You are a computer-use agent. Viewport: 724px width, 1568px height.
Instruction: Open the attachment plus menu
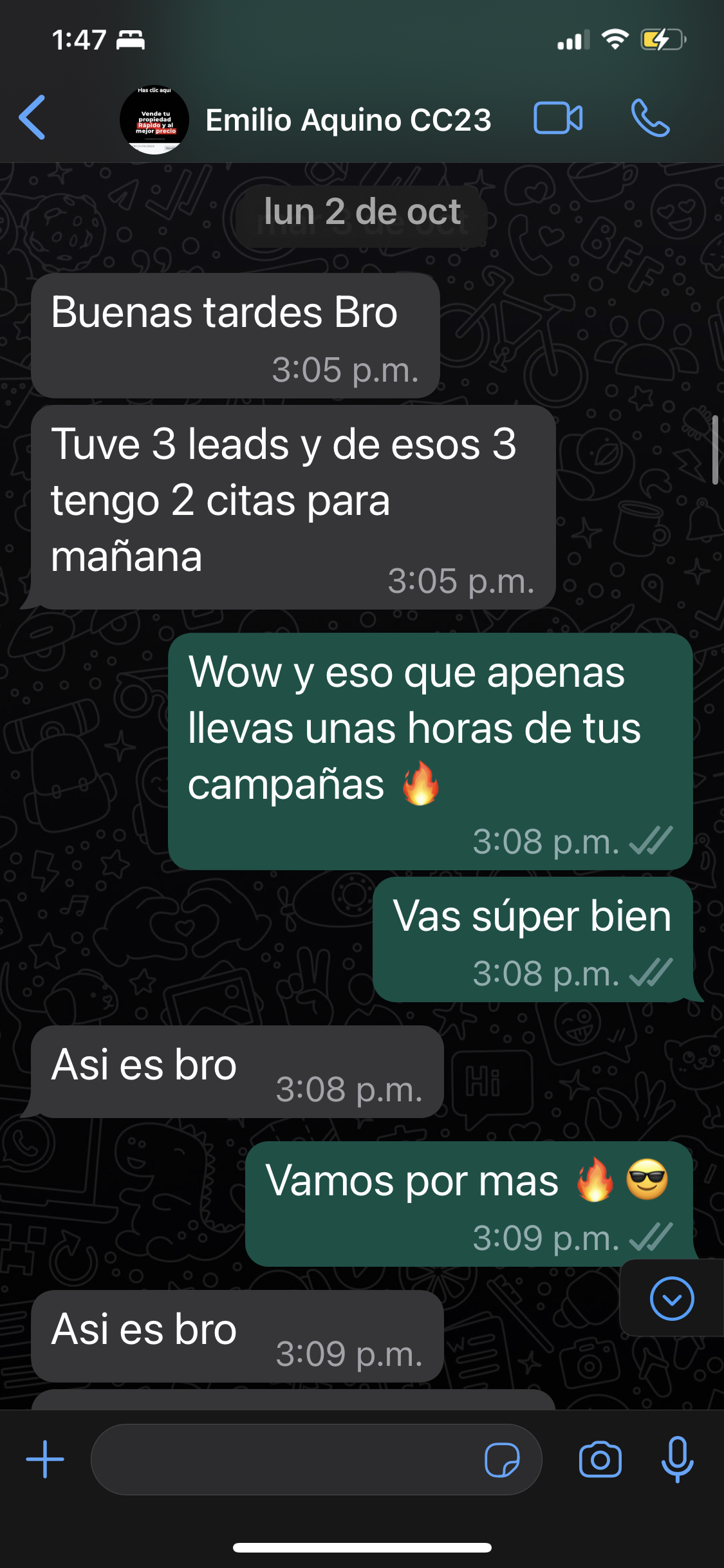(45, 1459)
